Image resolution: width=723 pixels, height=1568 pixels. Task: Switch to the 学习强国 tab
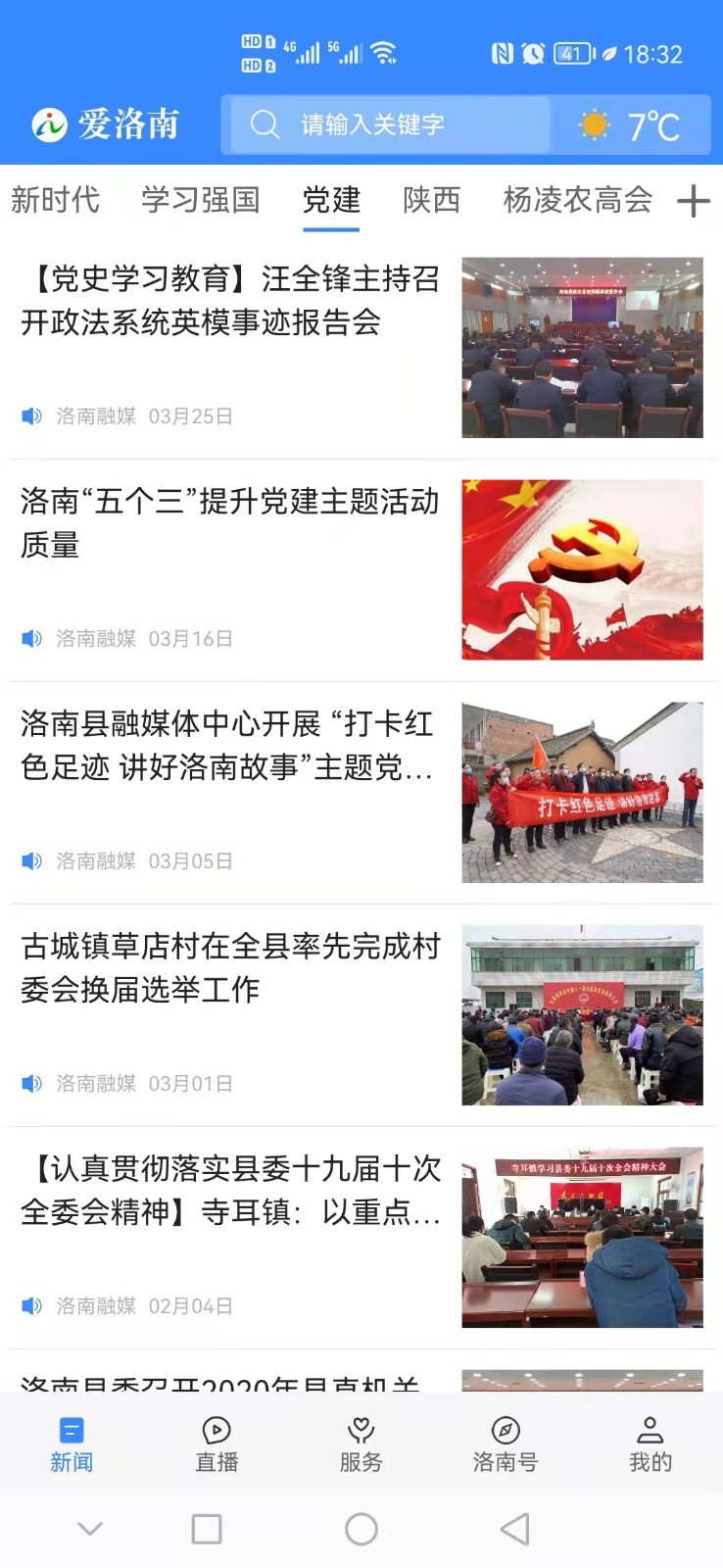tap(201, 200)
